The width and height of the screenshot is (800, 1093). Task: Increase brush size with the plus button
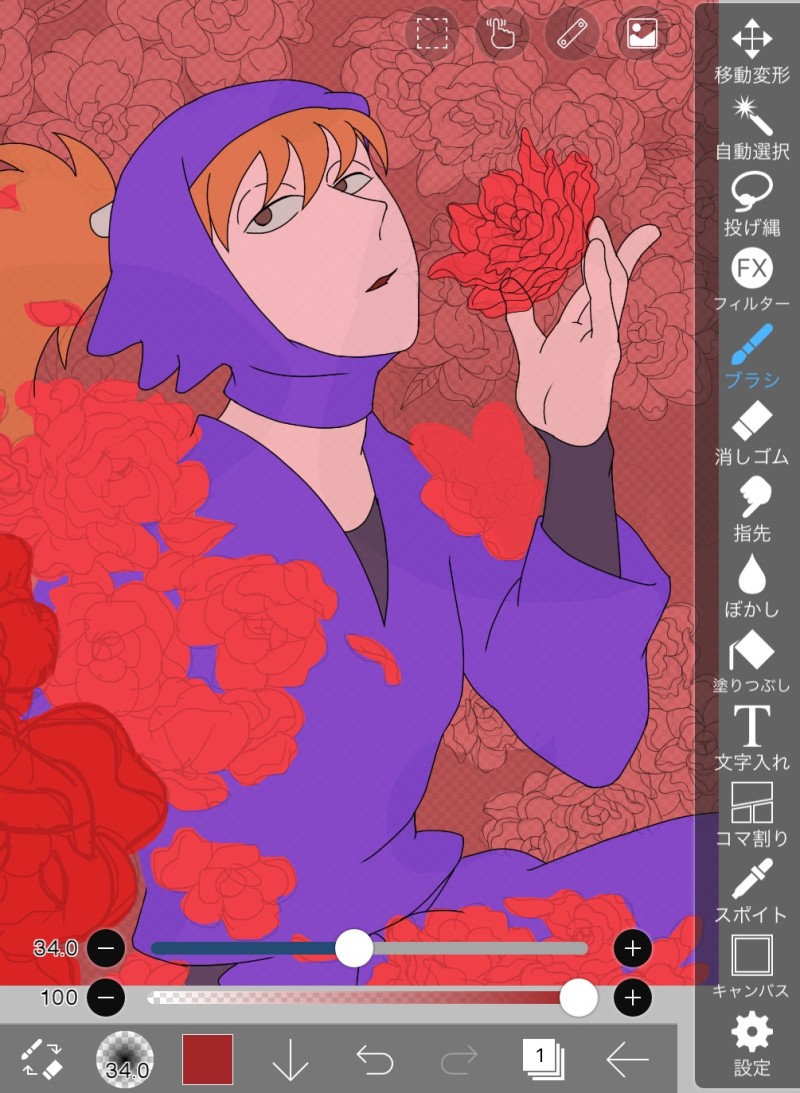tap(632, 947)
